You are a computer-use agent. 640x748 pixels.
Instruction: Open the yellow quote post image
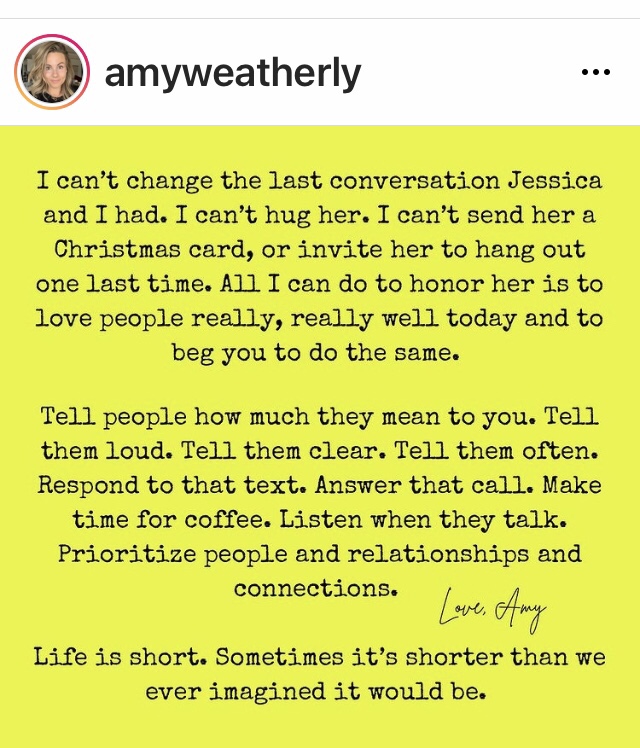[320, 436]
